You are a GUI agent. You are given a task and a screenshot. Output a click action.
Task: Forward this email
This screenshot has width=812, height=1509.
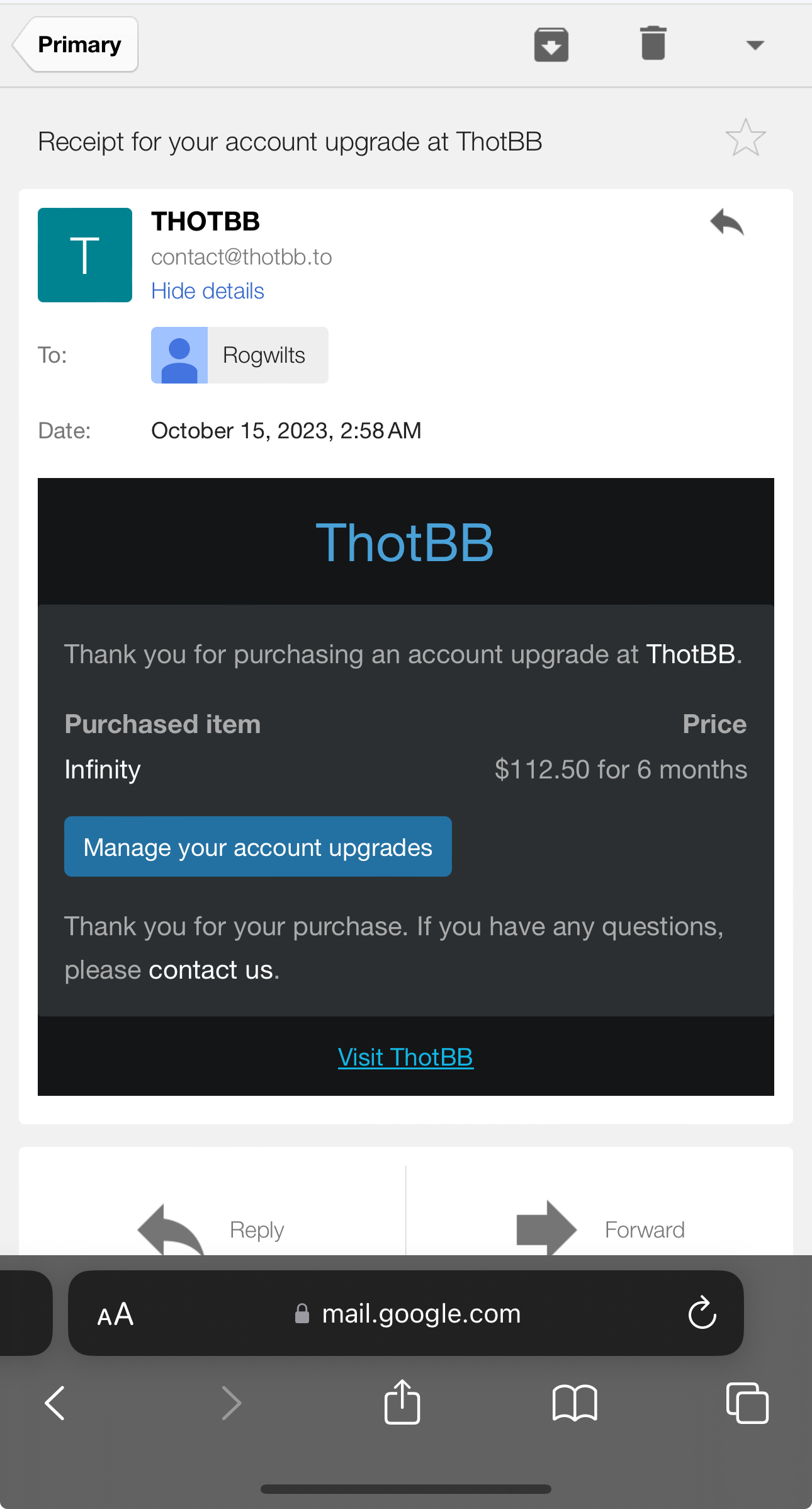pos(600,1229)
